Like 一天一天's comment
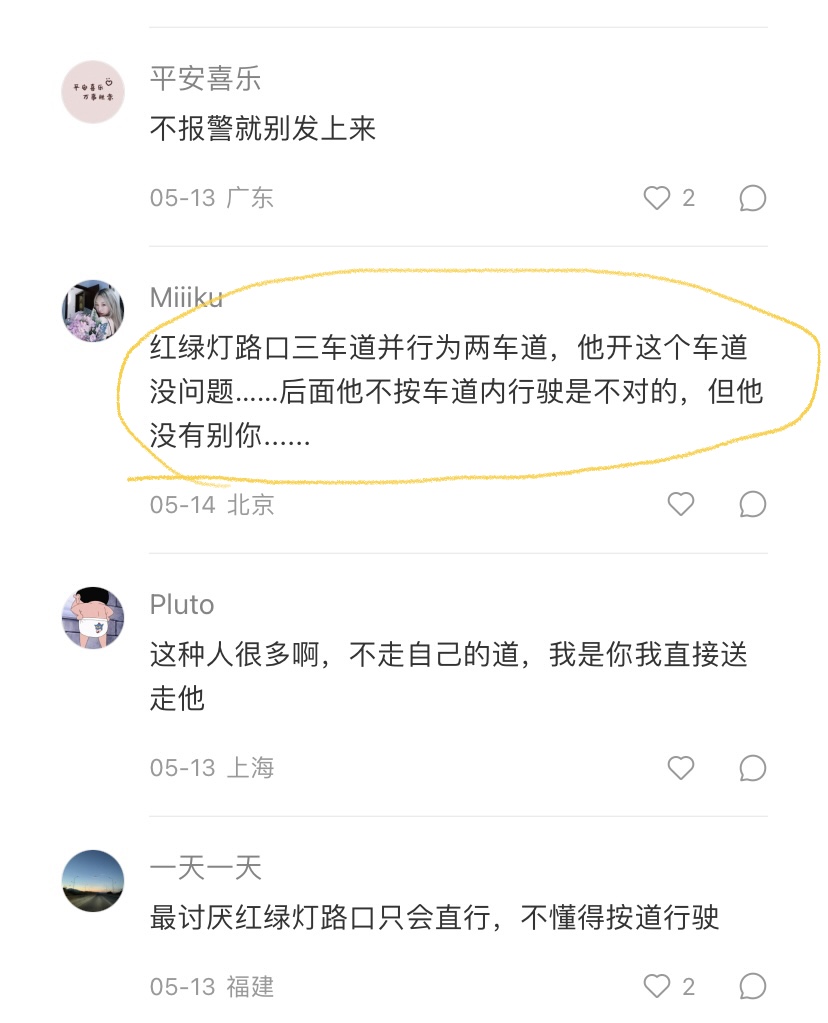 pyautogui.click(x=657, y=986)
